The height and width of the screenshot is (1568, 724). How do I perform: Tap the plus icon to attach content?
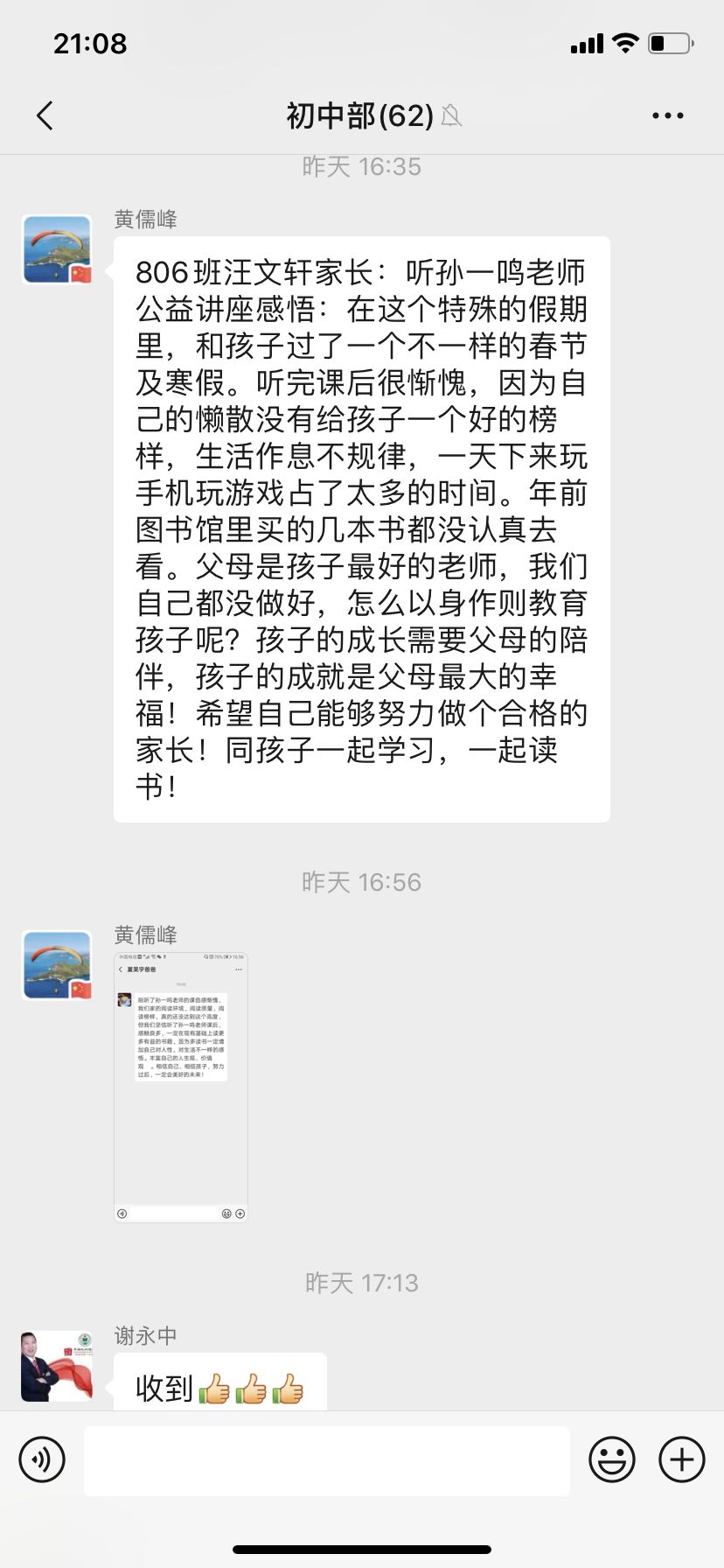[x=681, y=1459]
